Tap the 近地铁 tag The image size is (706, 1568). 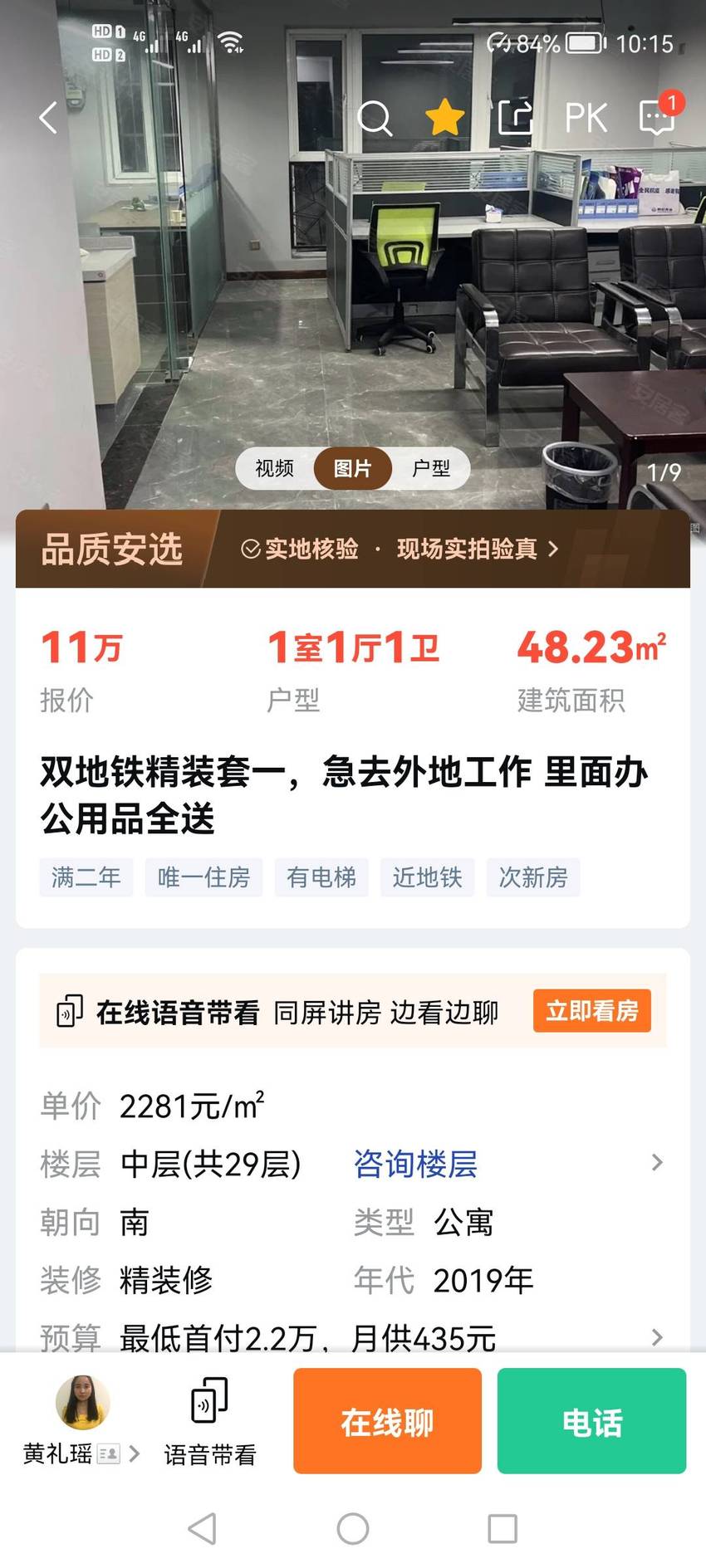427,877
